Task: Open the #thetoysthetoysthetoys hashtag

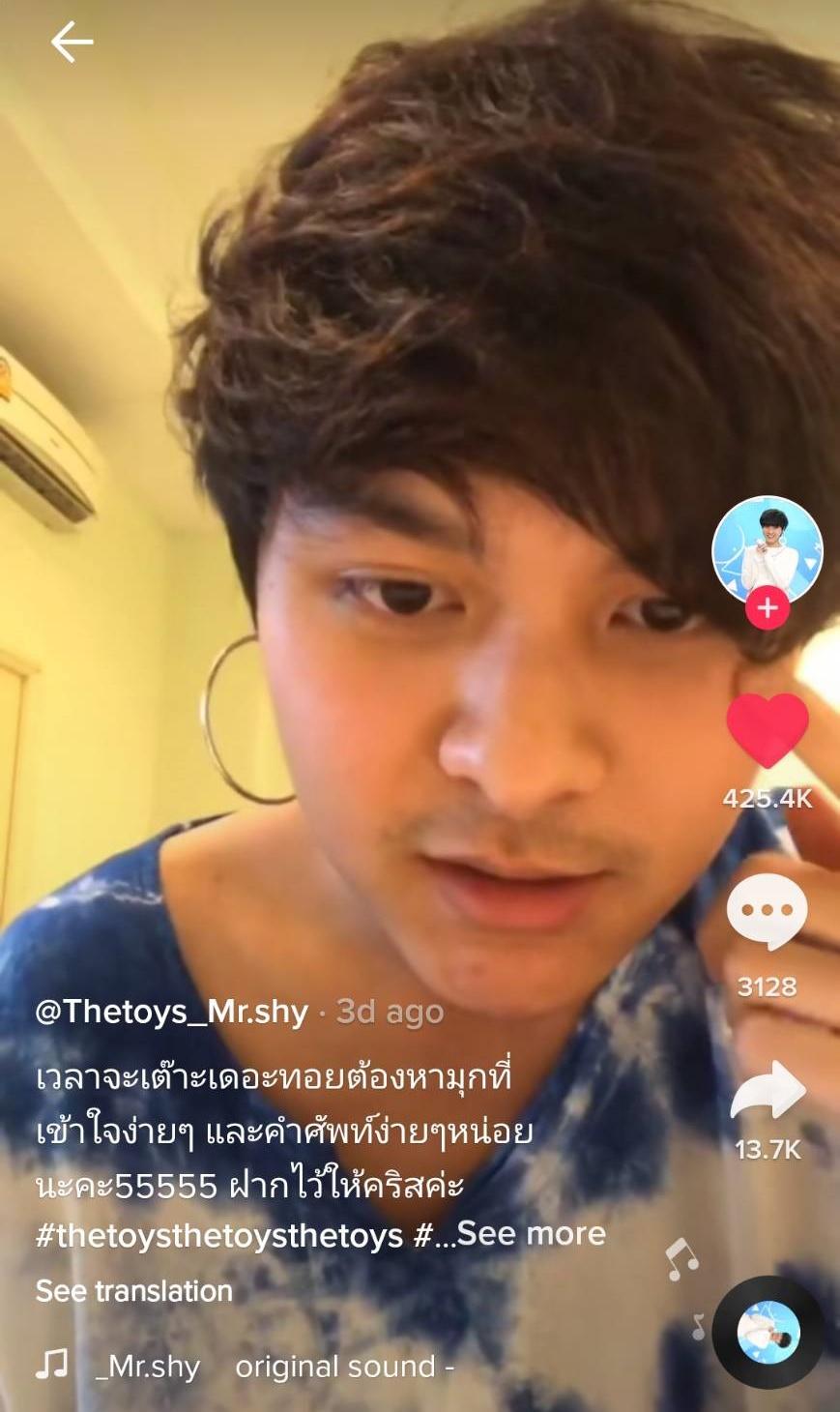Action: tap(218, 1236)
